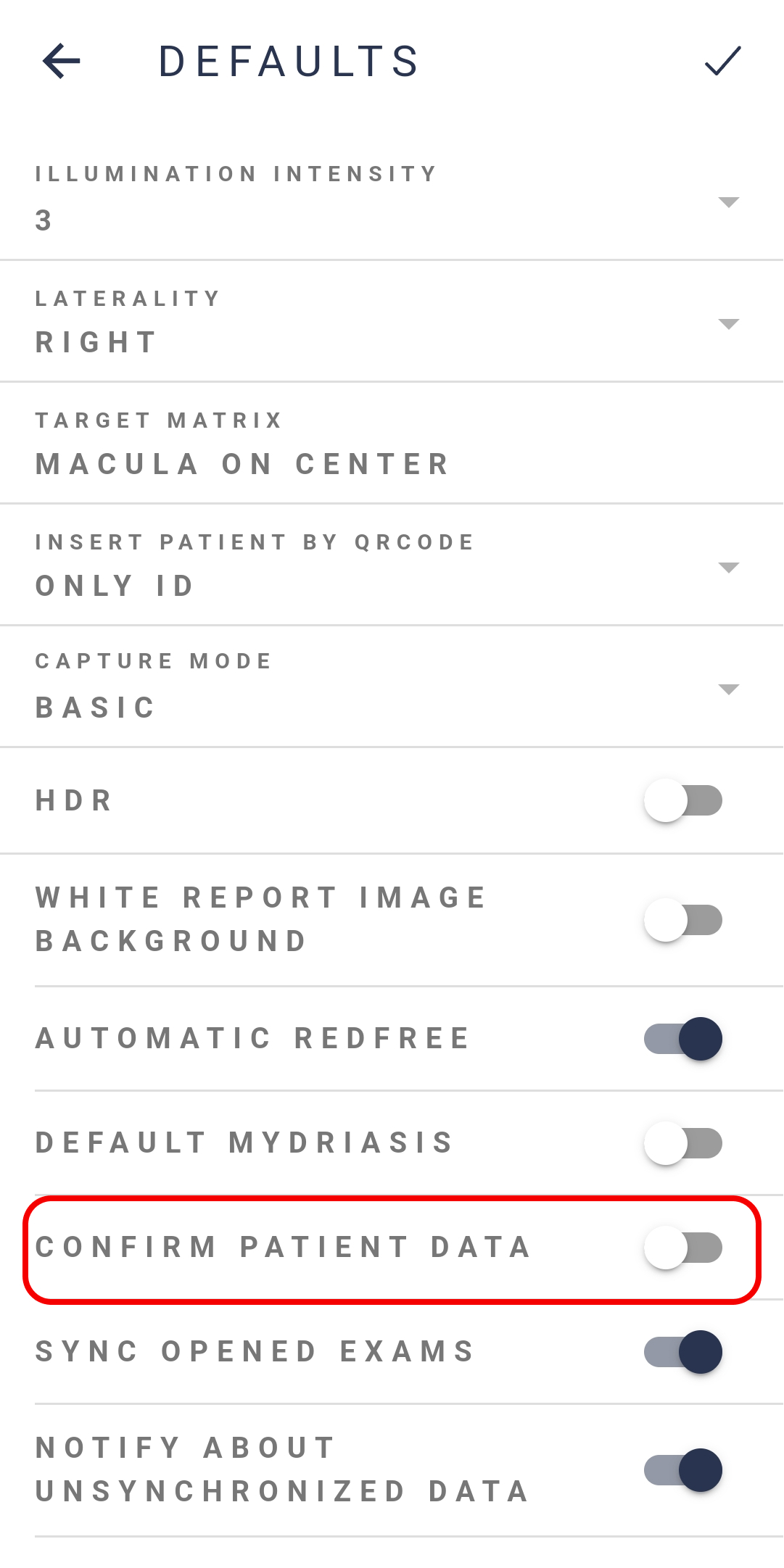Select a different Capture Mode
This screenshot has height=1568, width=784.
[x=392, y=686]
